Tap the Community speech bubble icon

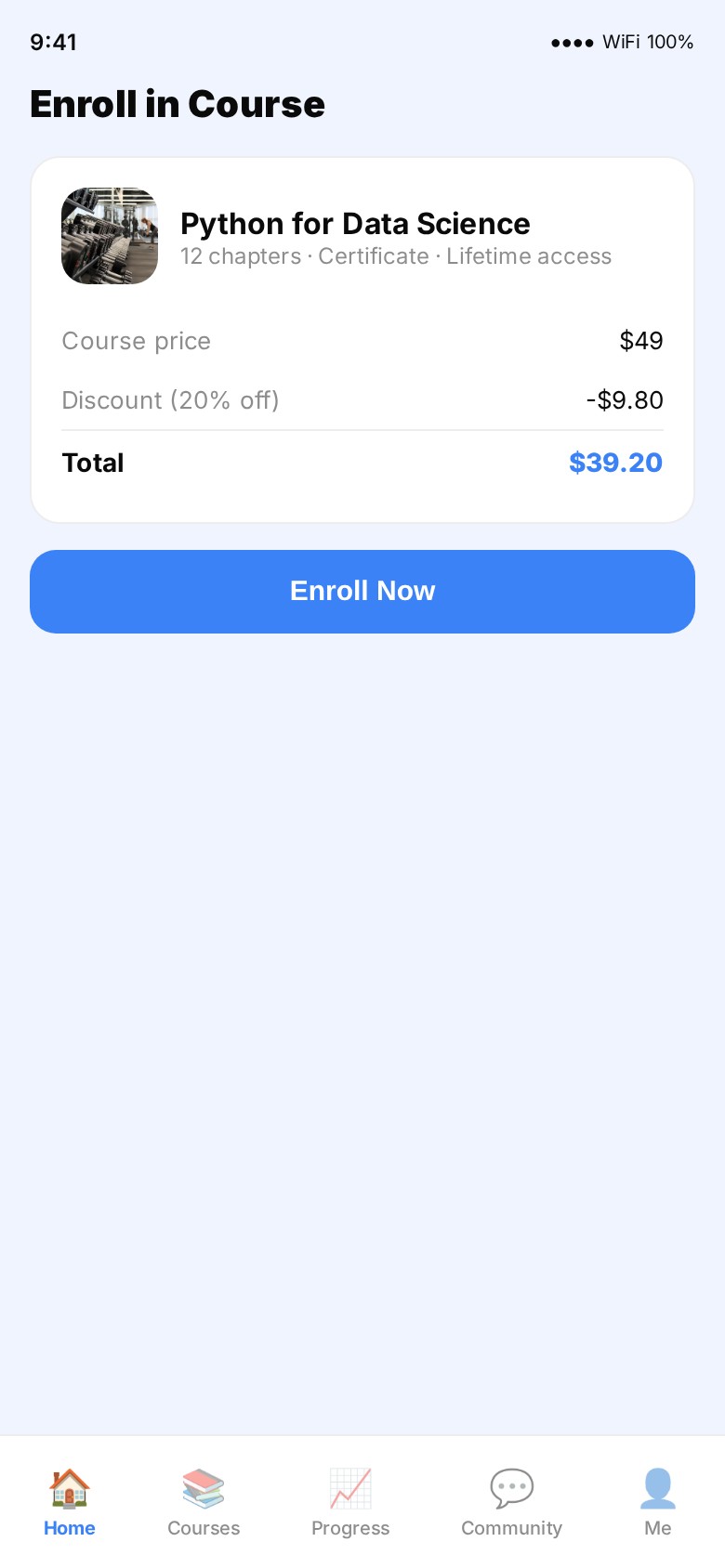coord(511,1488)
